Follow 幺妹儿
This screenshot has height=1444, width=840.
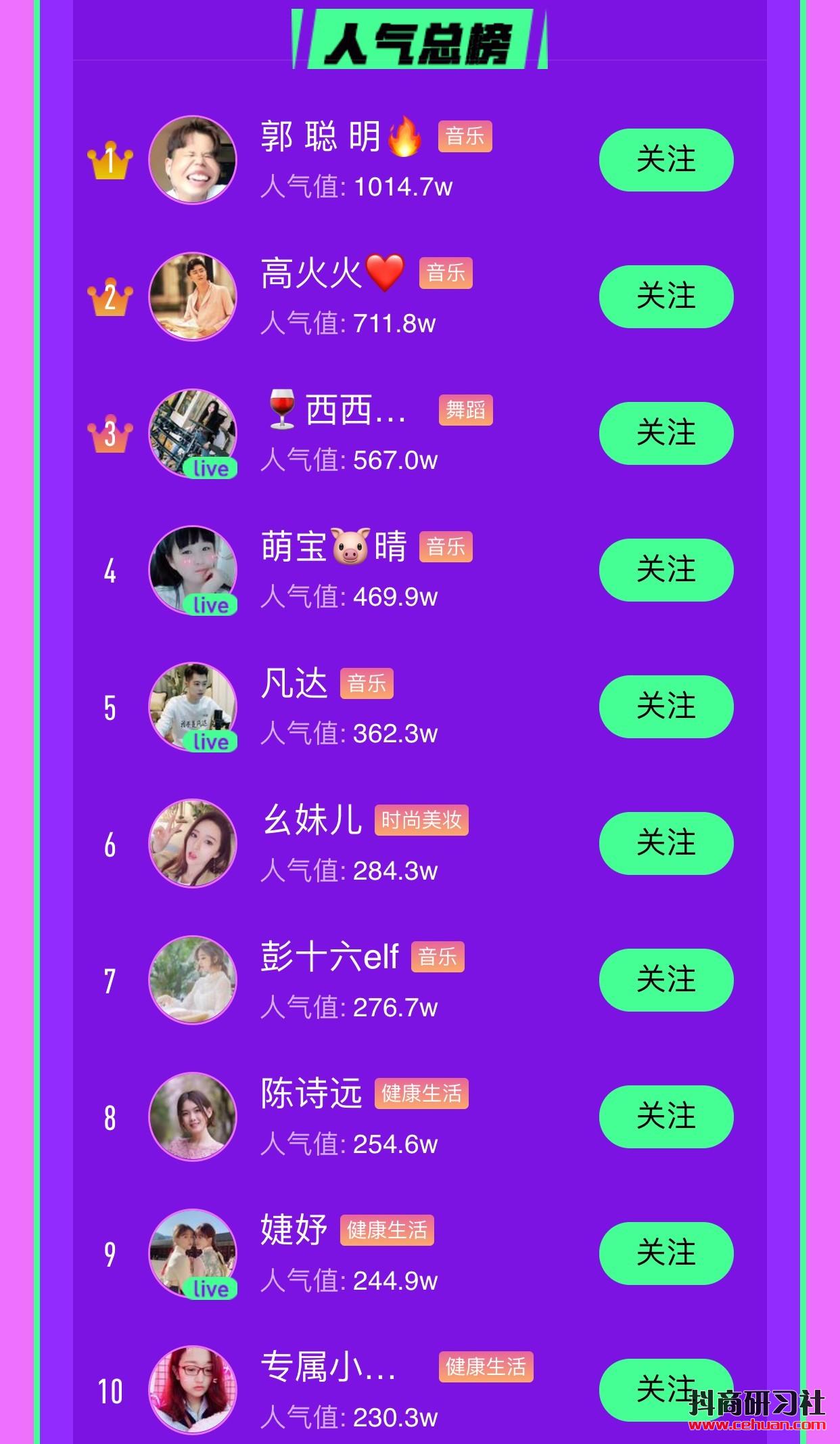666,843
